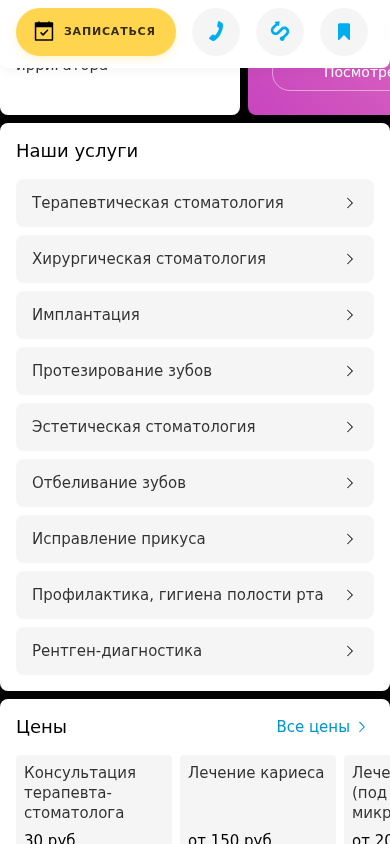Open the Лечение кариеса price card
390x844 pixels.
tap(258, 799)
